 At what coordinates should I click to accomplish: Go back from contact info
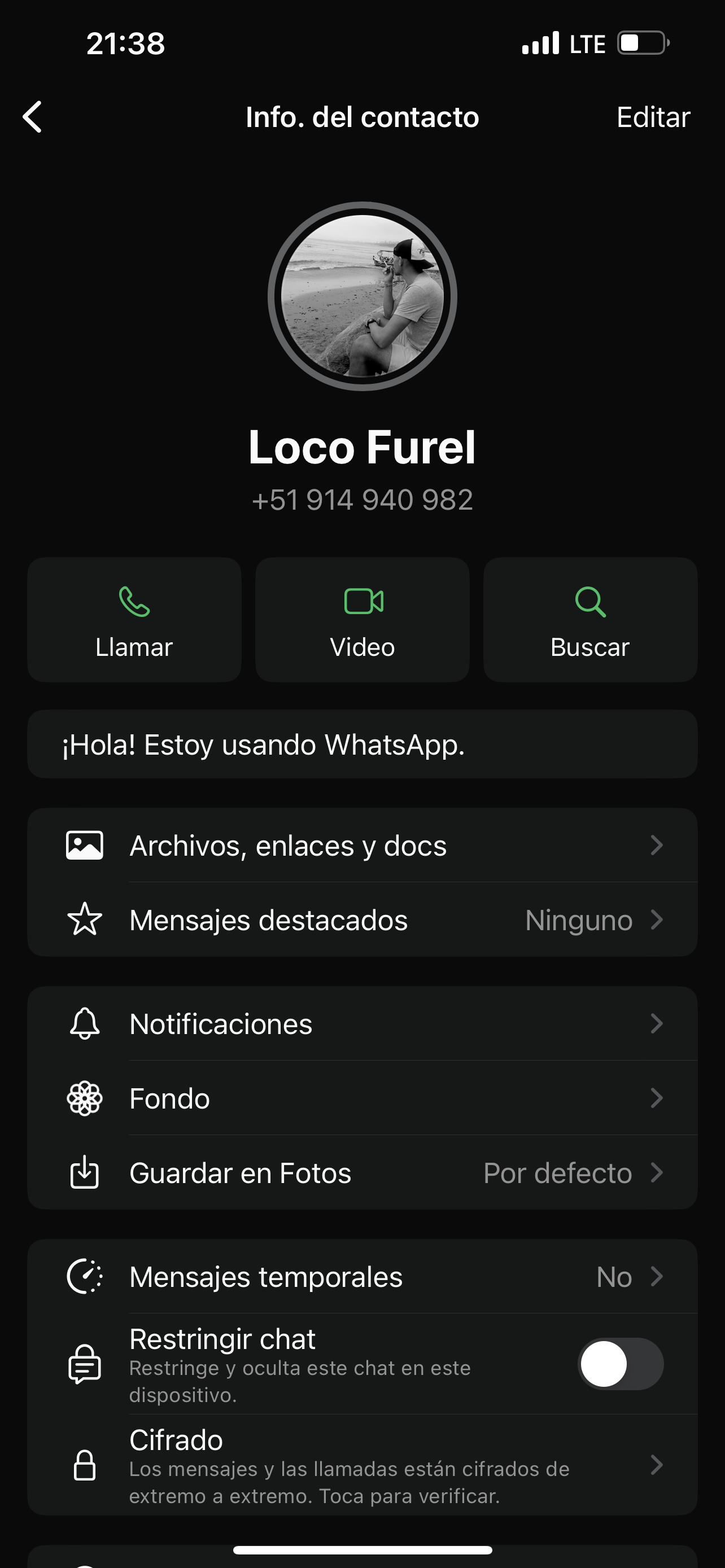[x=33, y=117]
